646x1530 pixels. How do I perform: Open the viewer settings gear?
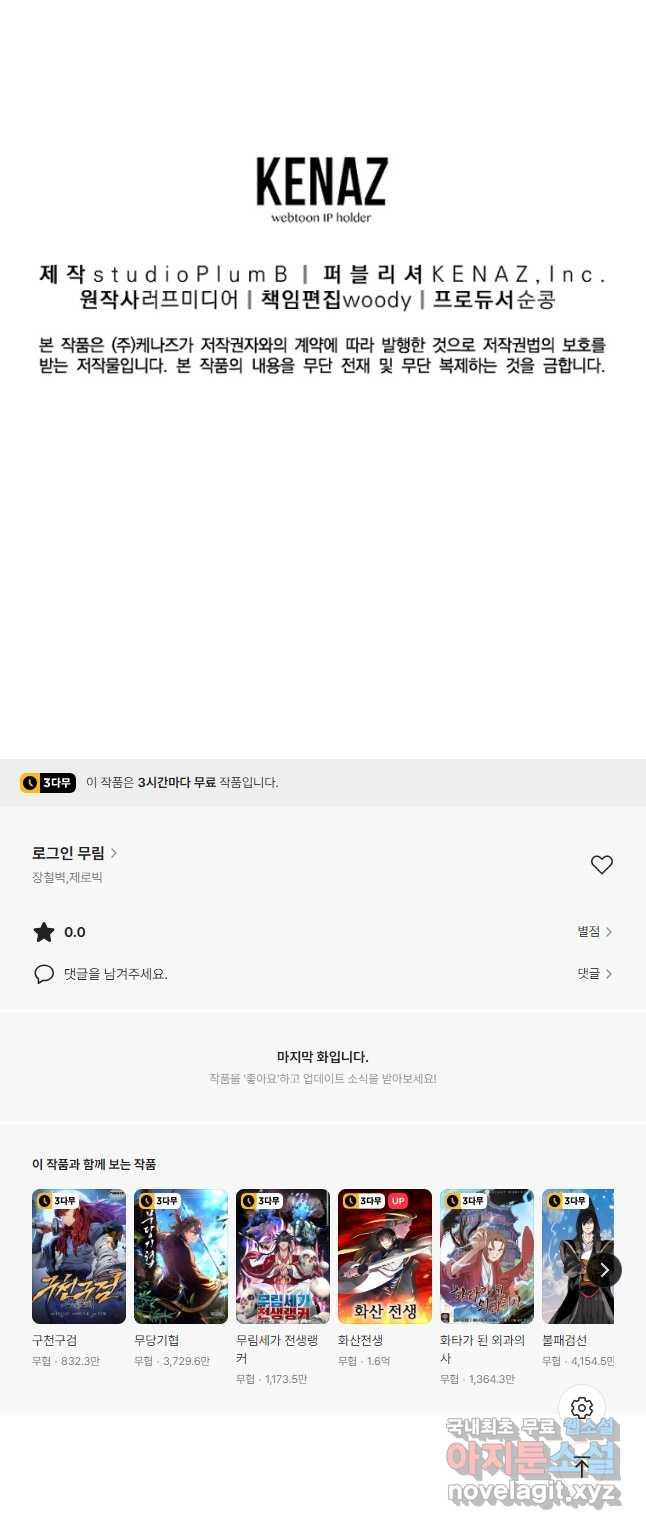click(582, 1408)
